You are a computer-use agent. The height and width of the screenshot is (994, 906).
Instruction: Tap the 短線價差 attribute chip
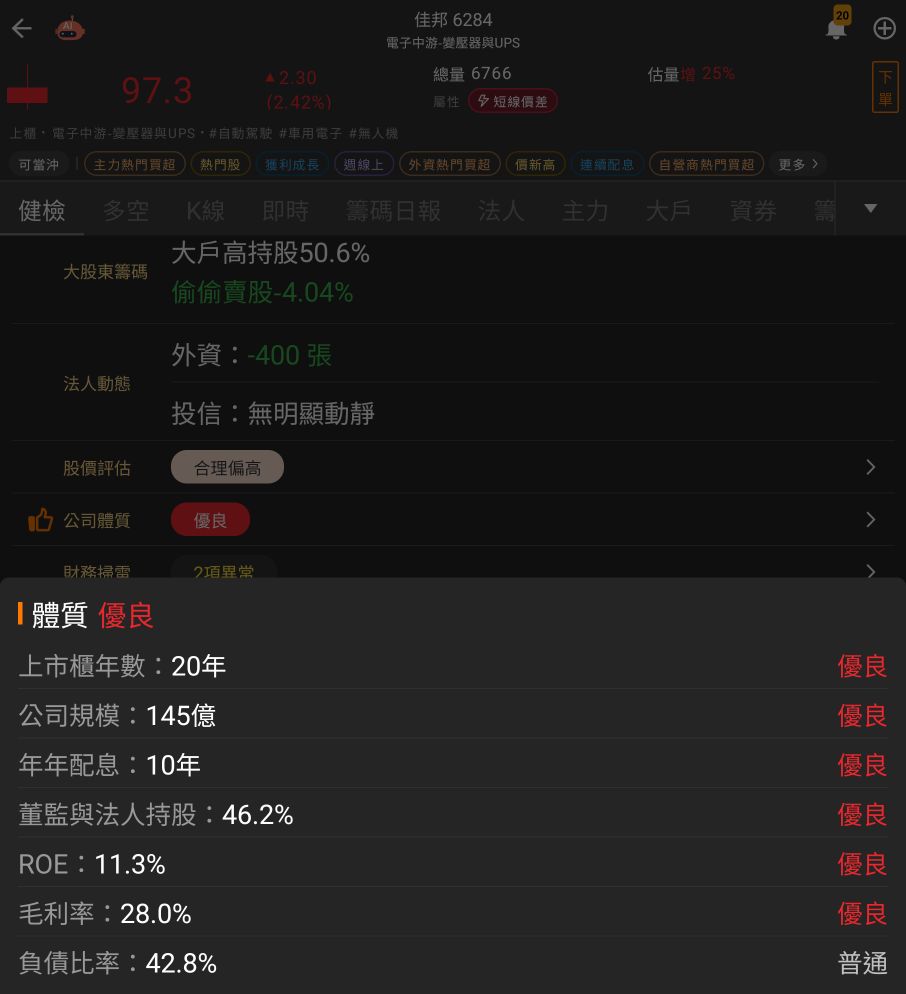(x=512, y=101)
